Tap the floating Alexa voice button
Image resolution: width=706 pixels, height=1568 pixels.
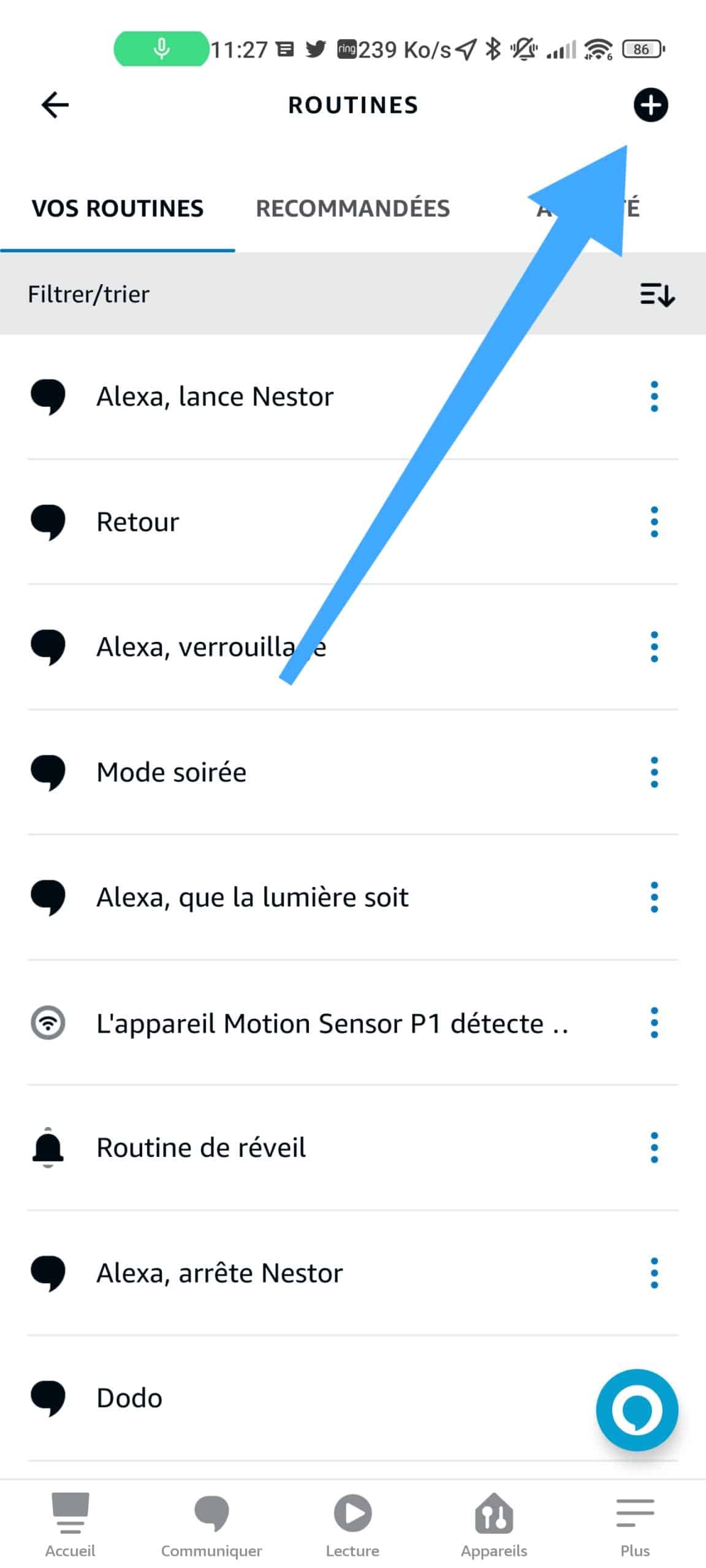637,1410
